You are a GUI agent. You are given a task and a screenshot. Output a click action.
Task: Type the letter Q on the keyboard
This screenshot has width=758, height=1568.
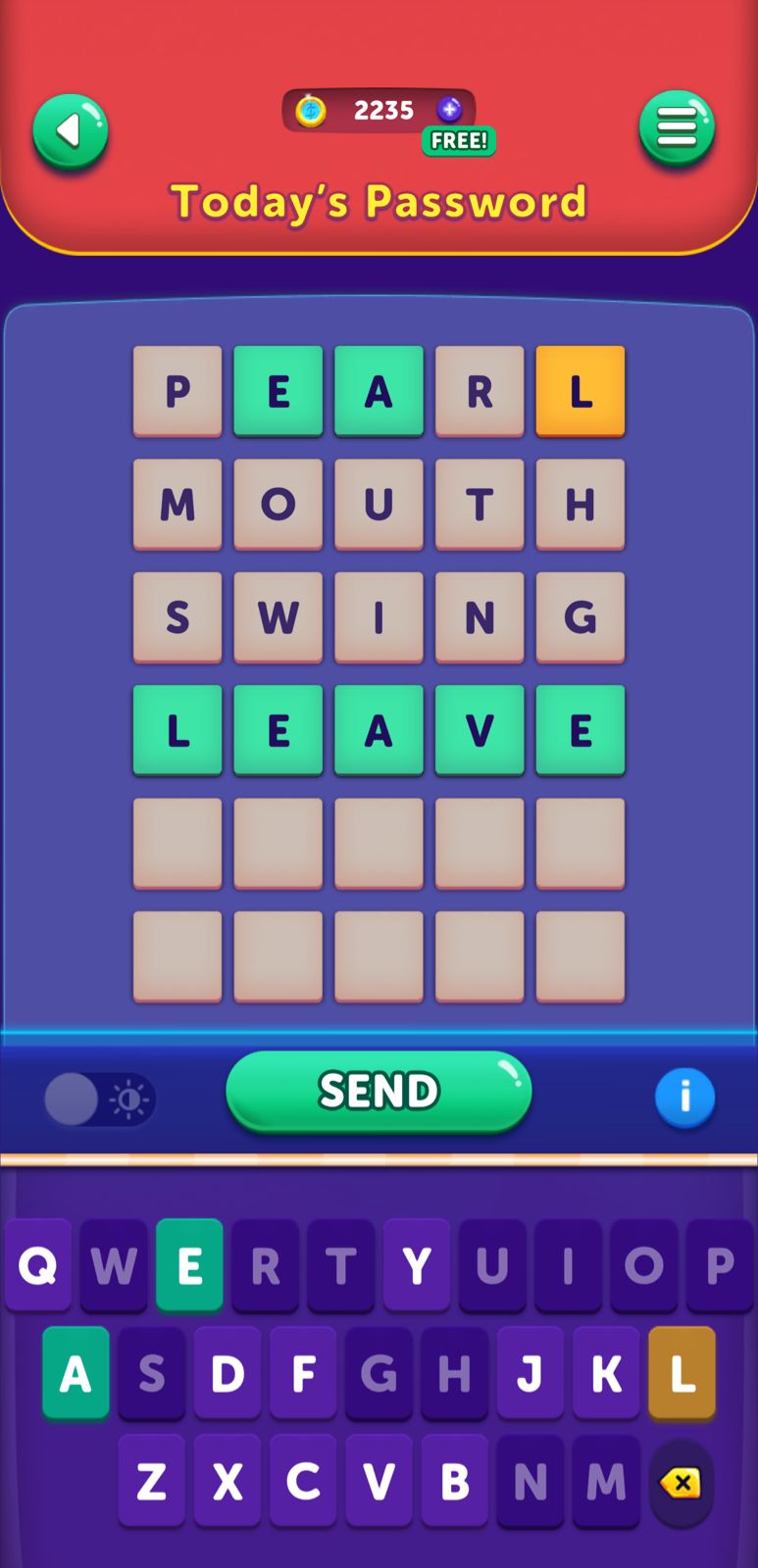coord(38,1265)
